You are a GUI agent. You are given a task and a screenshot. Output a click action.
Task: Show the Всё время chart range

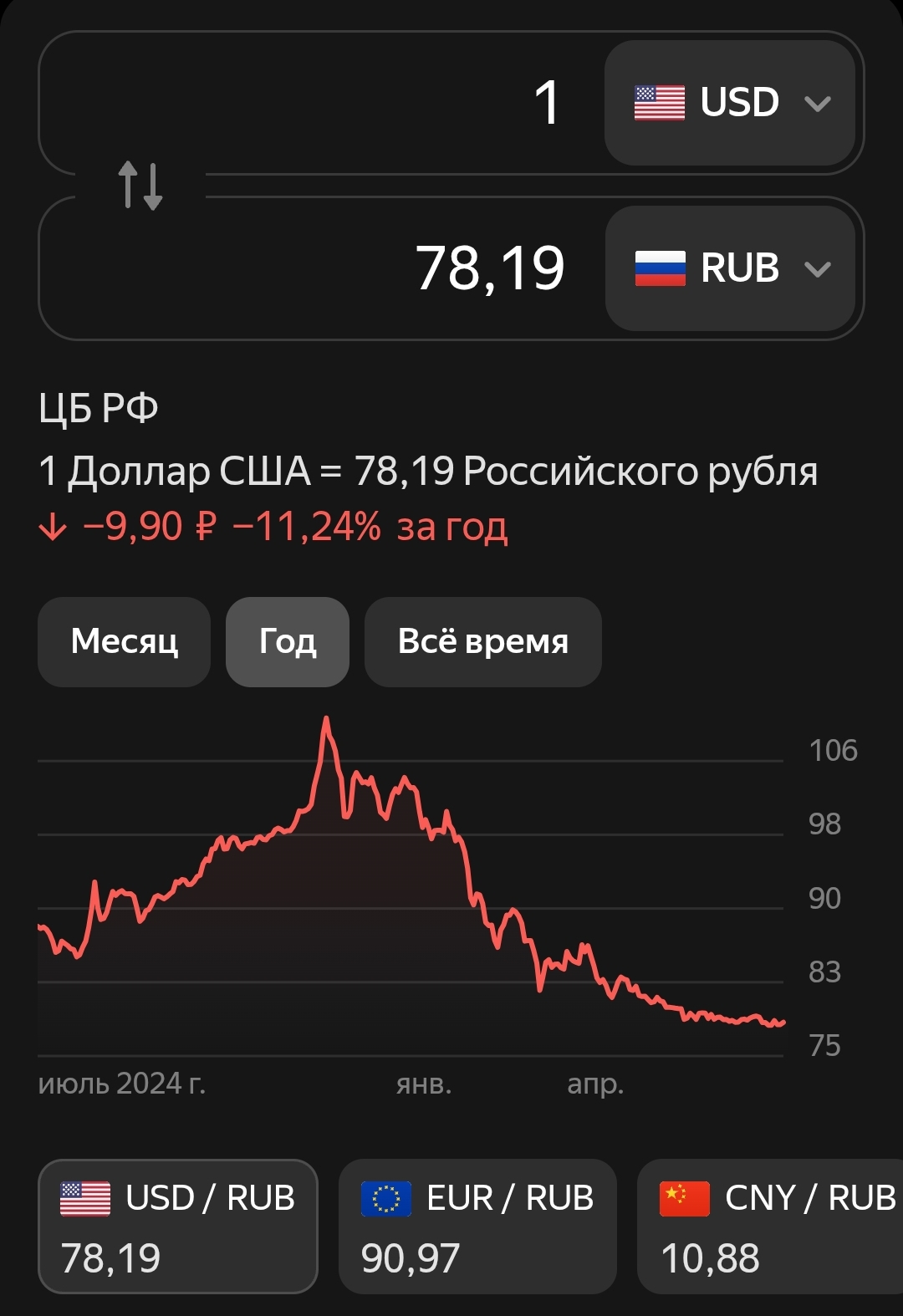tap(482, 642)
